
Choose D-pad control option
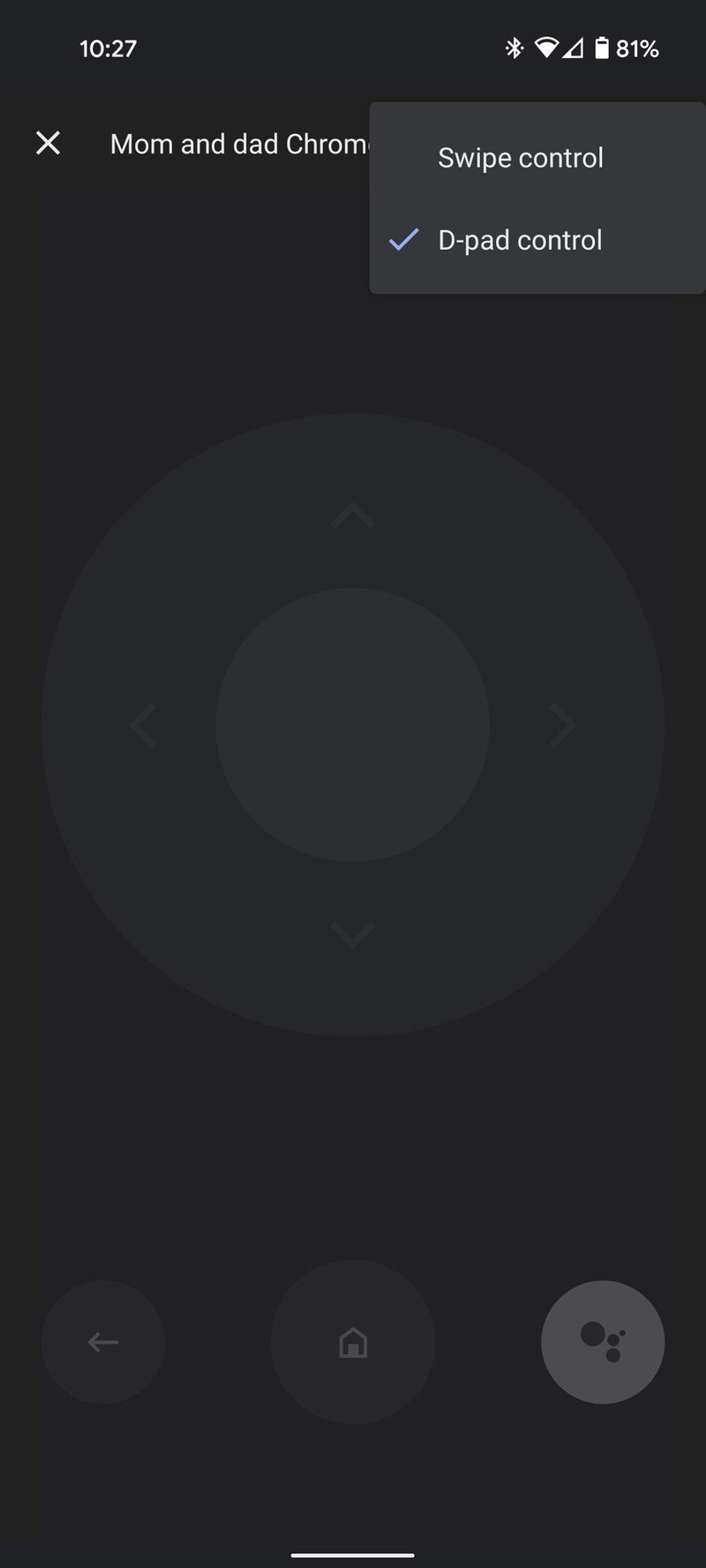520,240
